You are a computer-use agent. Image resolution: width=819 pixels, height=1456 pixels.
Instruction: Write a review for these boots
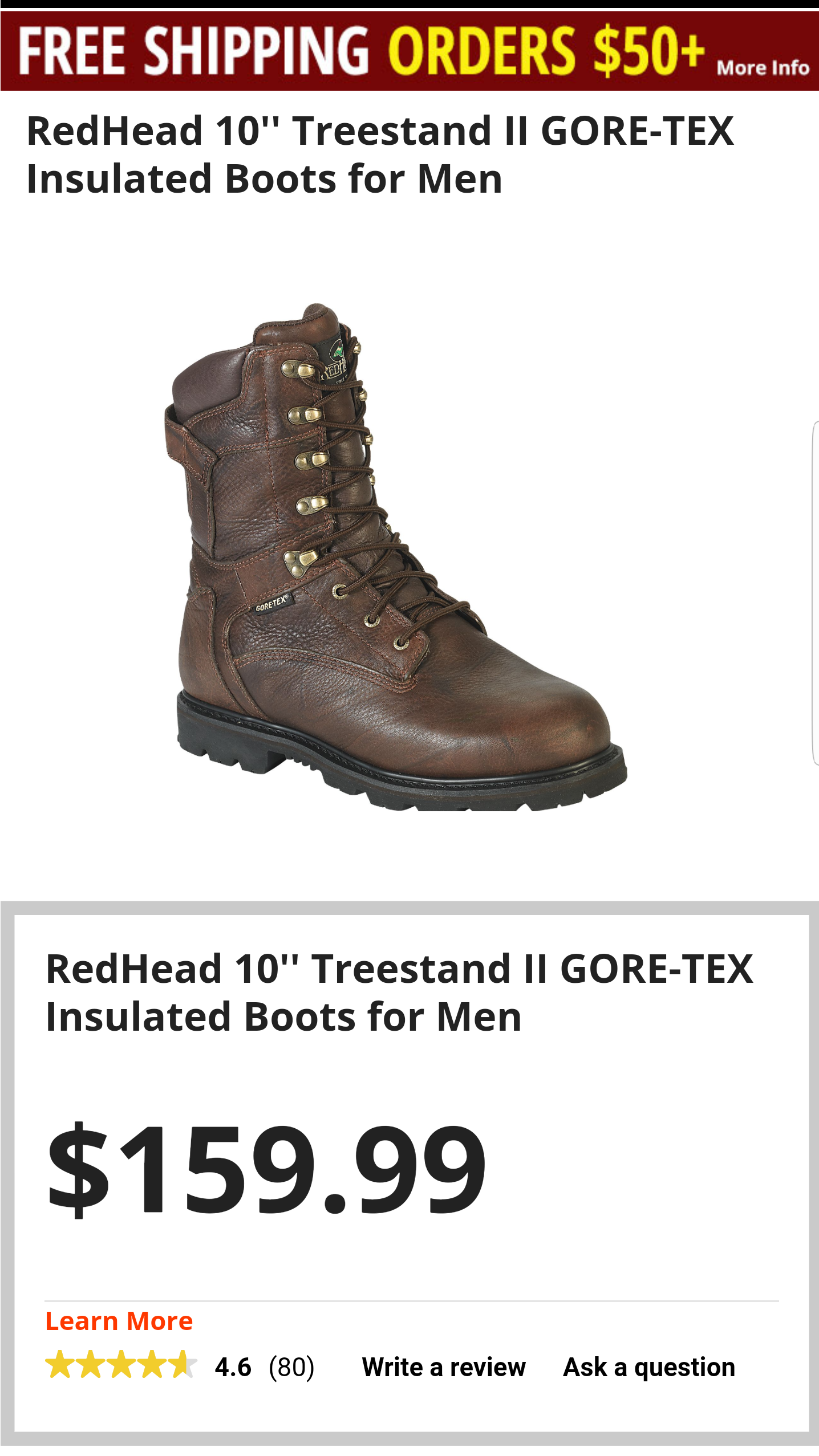(x=443, y=1367)
